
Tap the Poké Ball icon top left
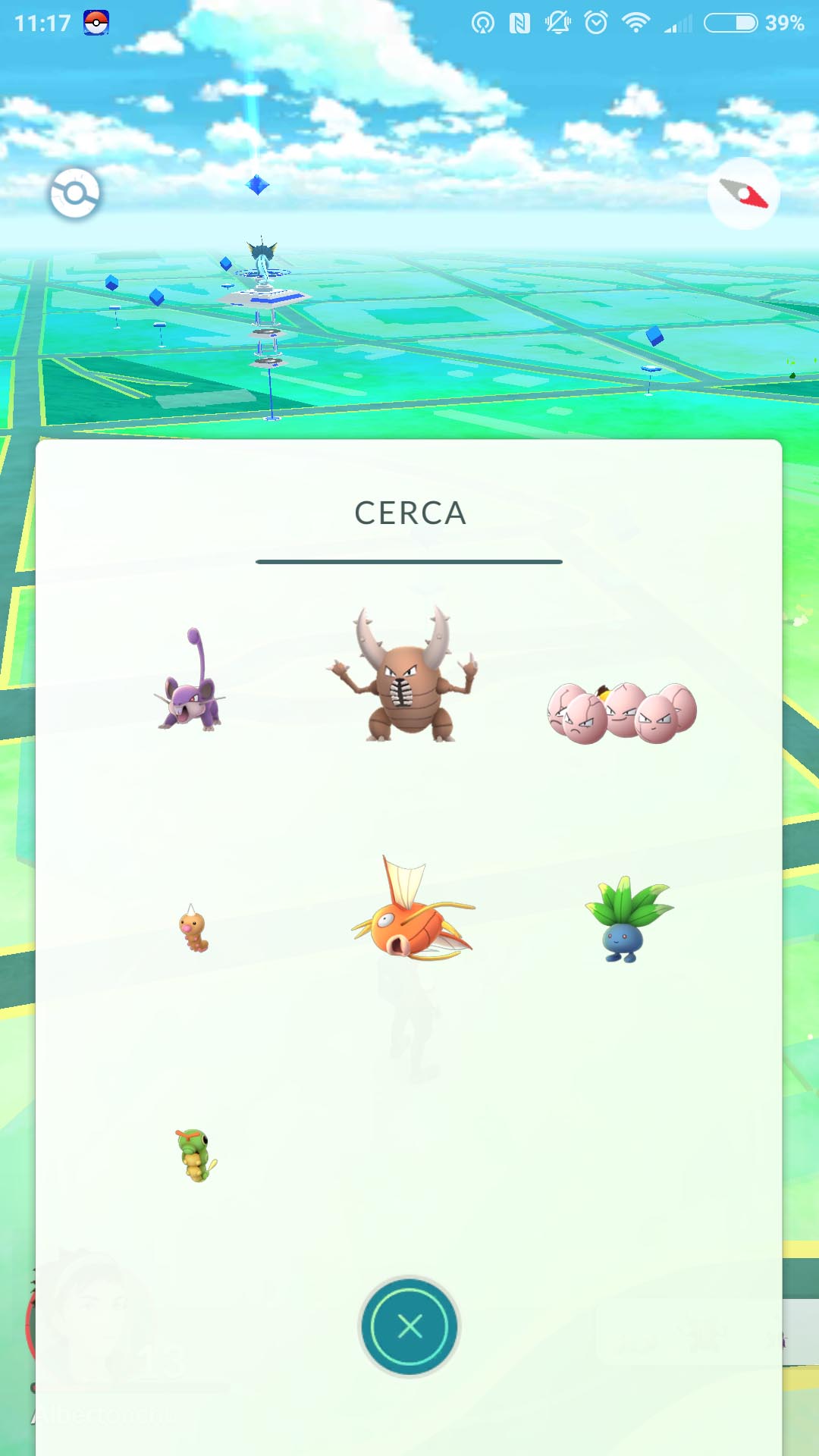click(x=74, y=193)
